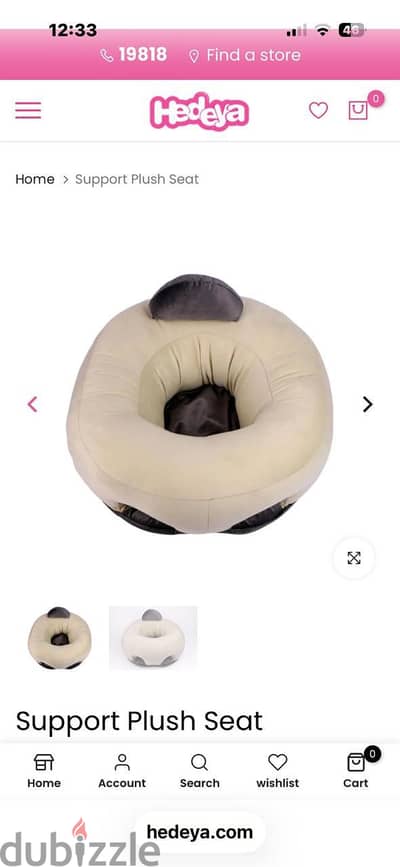Select the beige seat thumbnail
Screen dimensions: 400x867
point(59,638)
